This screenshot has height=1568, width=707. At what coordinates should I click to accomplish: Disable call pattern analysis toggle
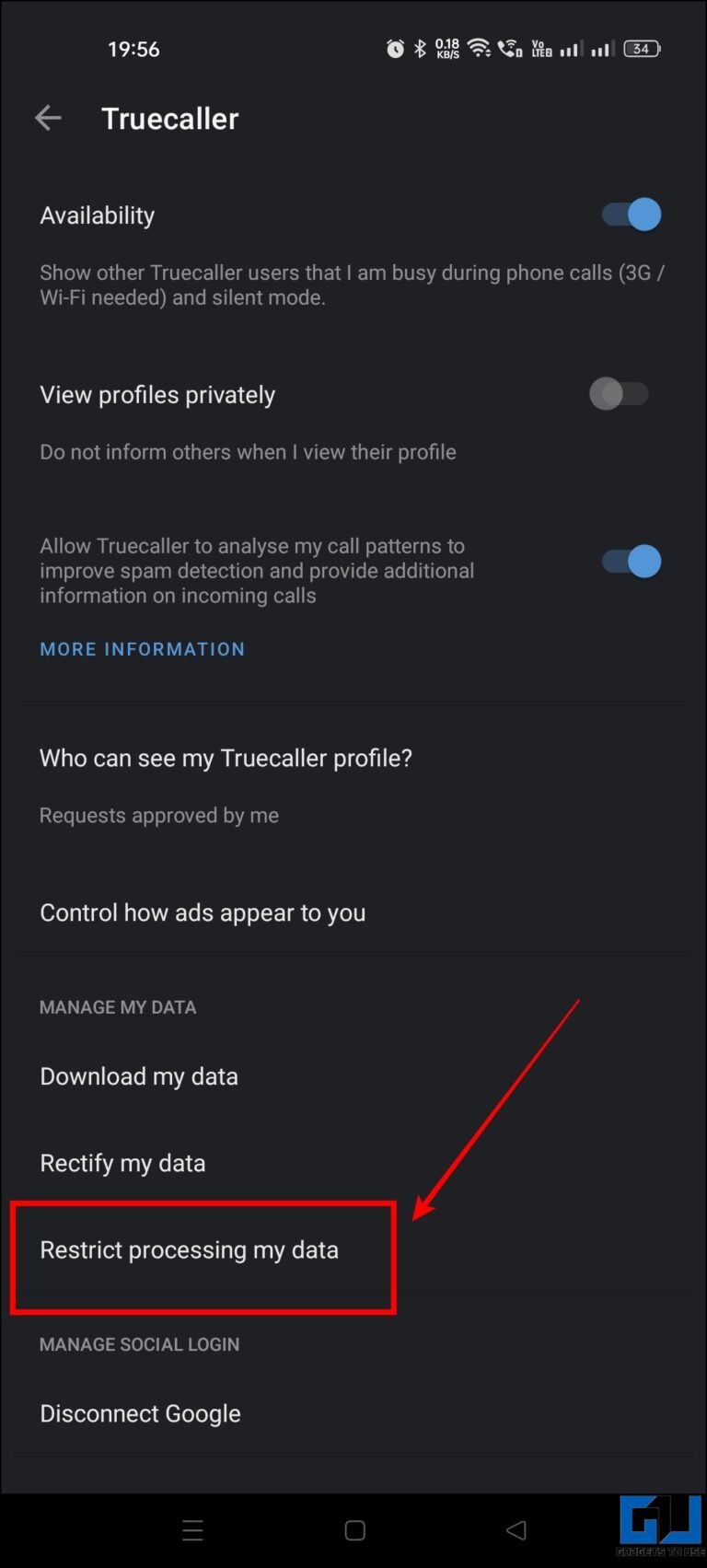click(x=632, y=562)
